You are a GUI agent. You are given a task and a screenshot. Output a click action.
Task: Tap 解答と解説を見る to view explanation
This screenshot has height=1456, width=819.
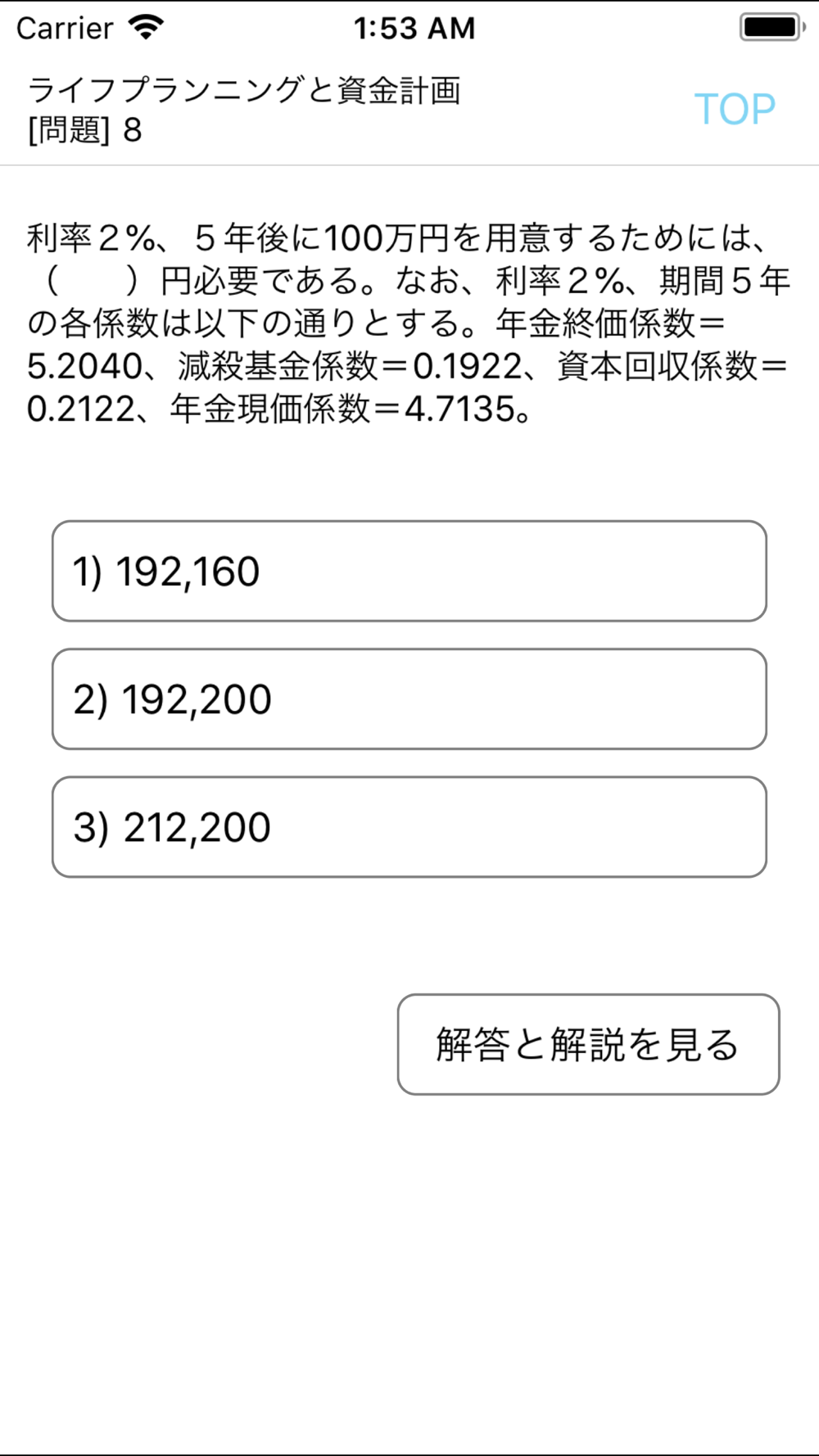pos(588,1044)
